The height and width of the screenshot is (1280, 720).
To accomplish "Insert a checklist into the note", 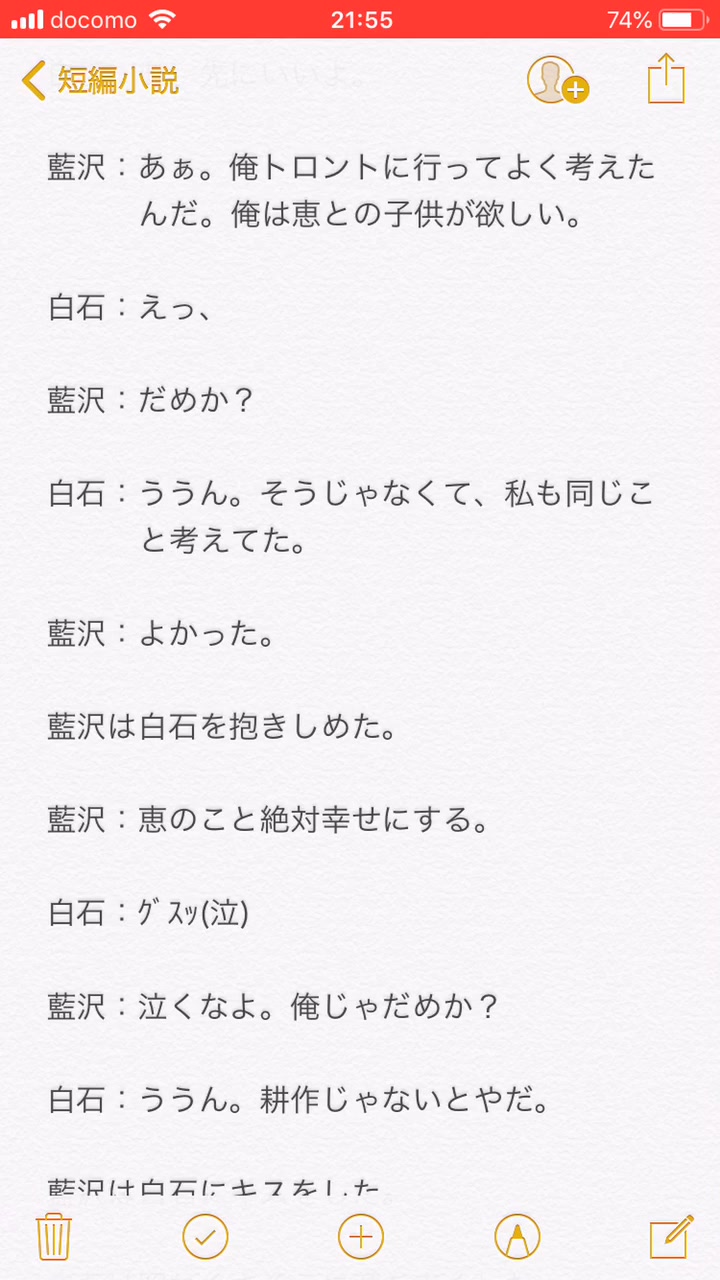I will point(205,1237).
